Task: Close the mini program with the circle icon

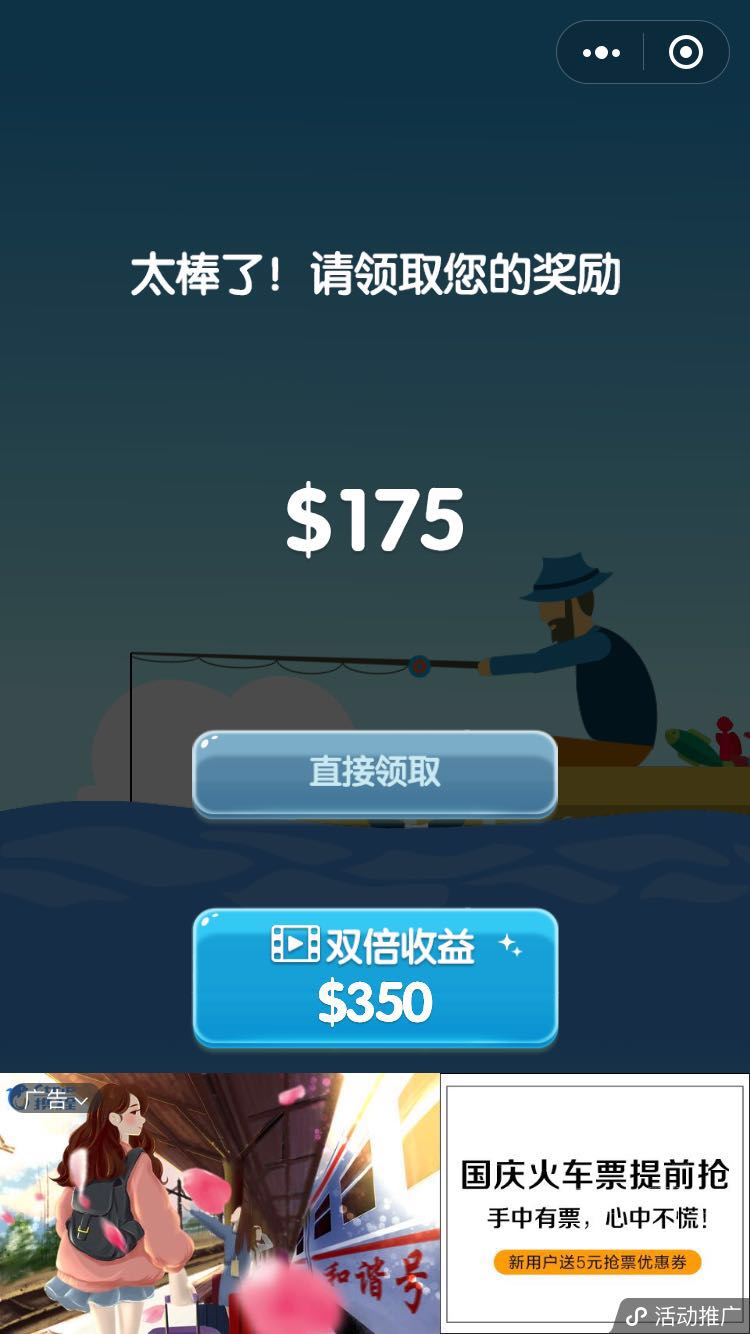Action: pyautogui.click(x=686, y=53)
